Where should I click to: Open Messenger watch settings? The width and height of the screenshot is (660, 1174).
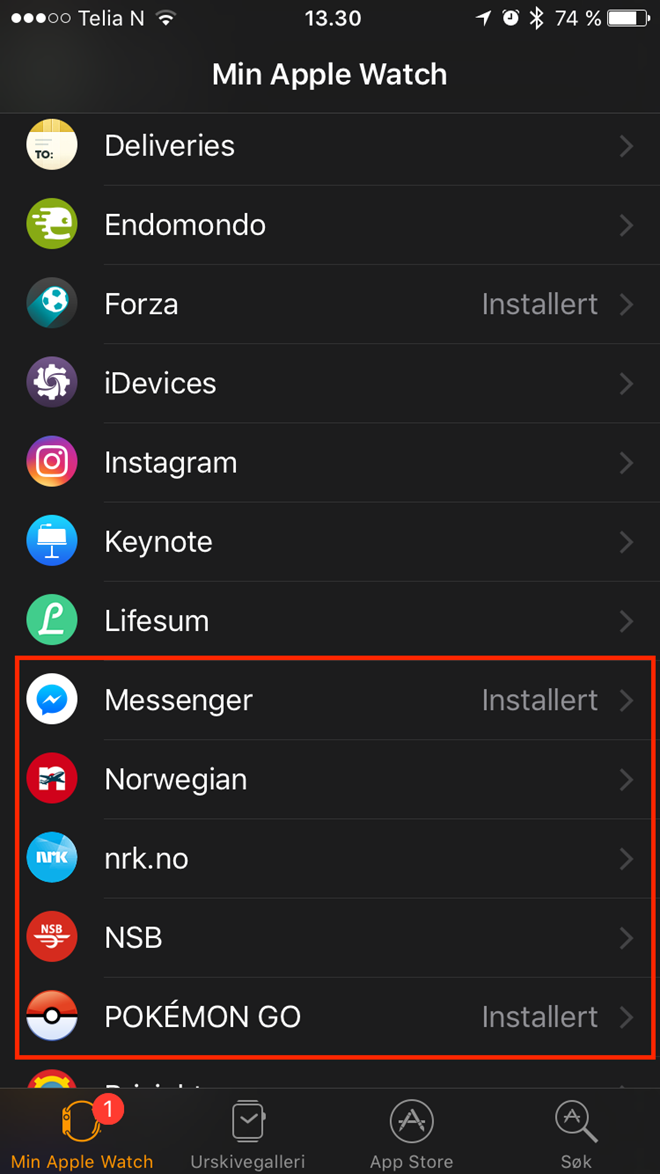pyautogui.click(x=330, y=701)
